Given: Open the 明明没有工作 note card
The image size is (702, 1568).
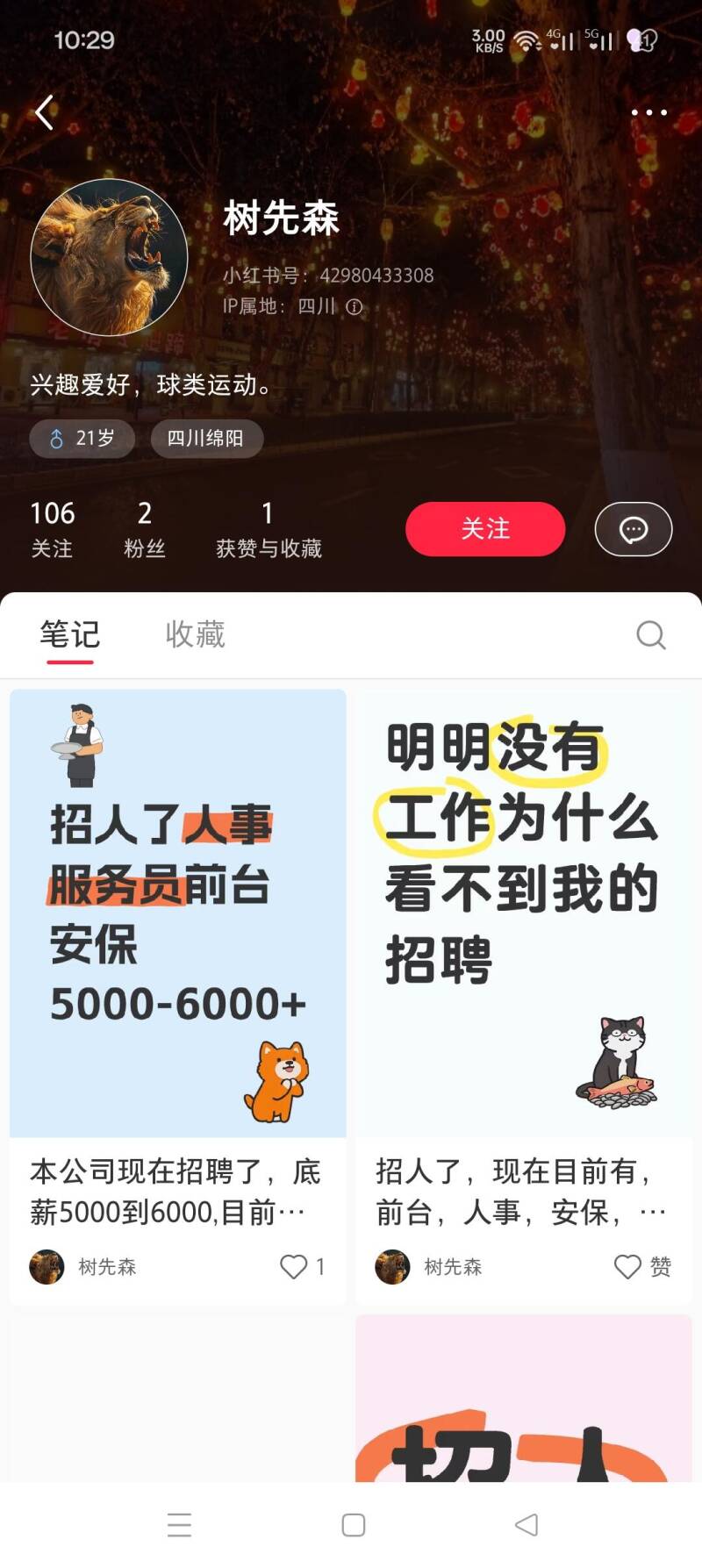Looking at the screenshot, I should coord(523,913).
